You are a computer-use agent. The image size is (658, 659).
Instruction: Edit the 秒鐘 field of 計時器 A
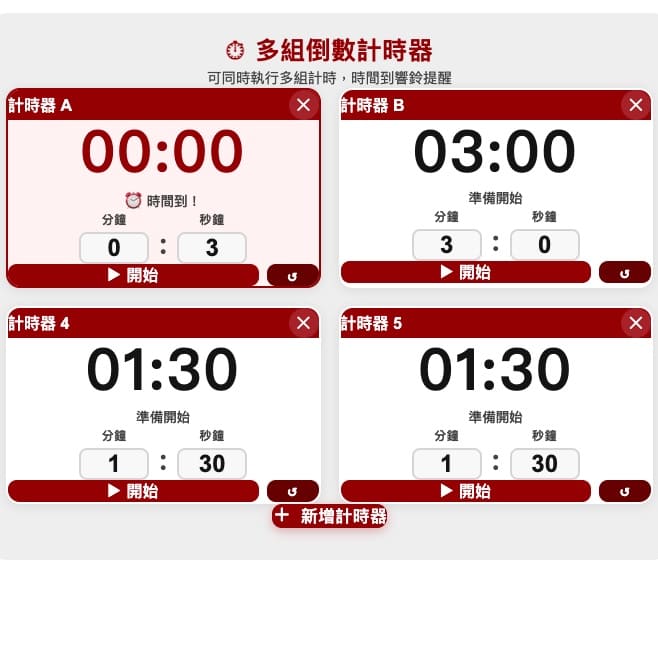tap(212, 248)
